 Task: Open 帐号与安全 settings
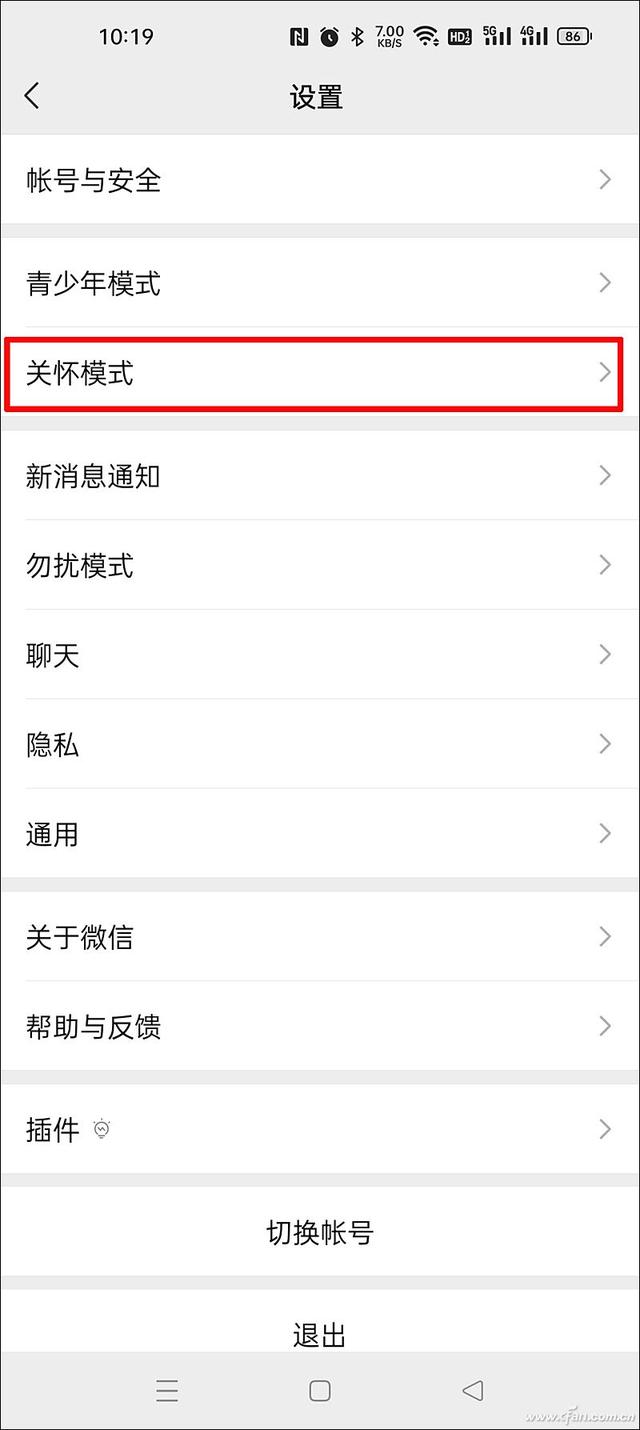click(x=320, y=180)
